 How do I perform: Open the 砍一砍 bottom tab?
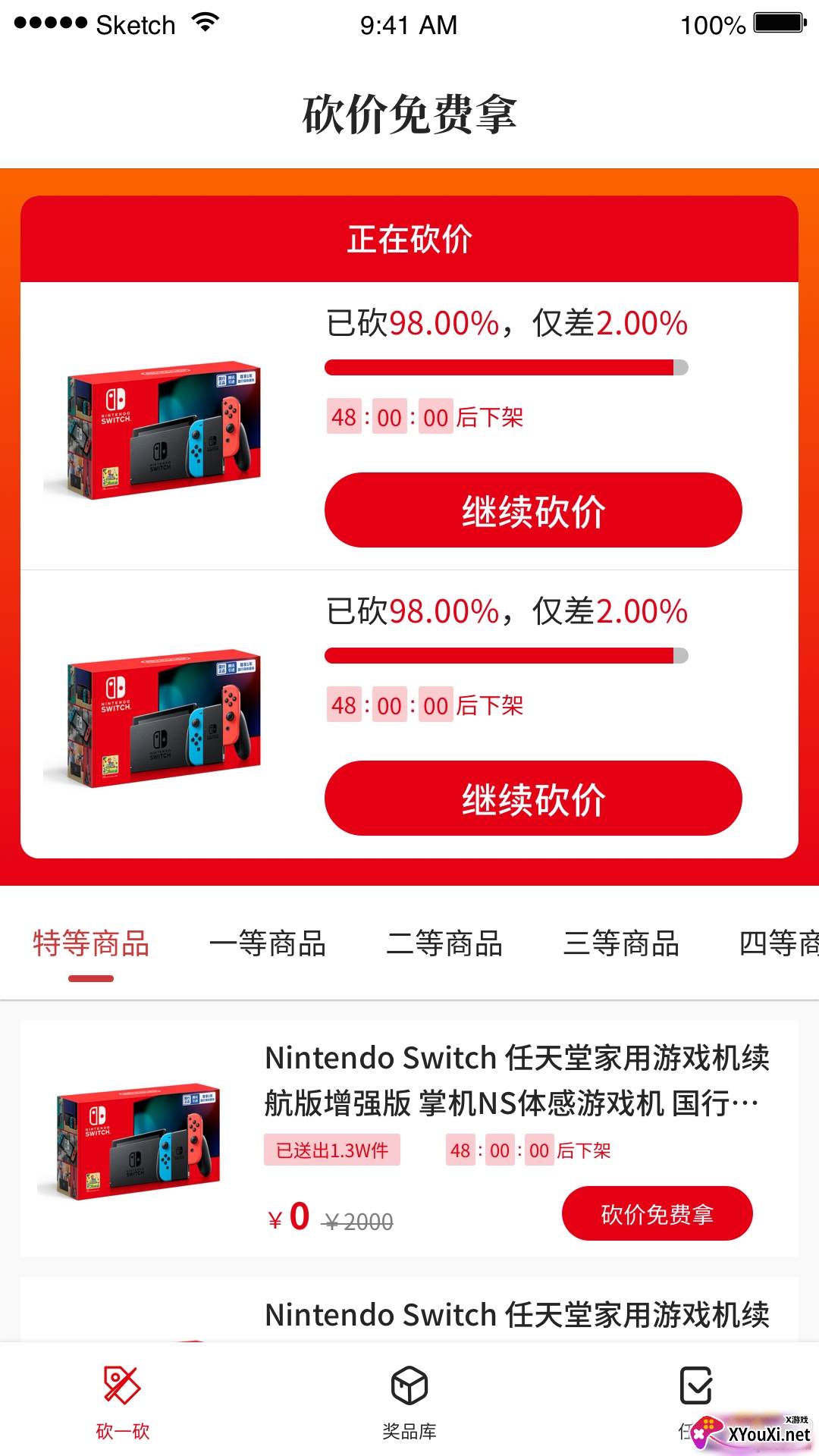point(123,1403)
